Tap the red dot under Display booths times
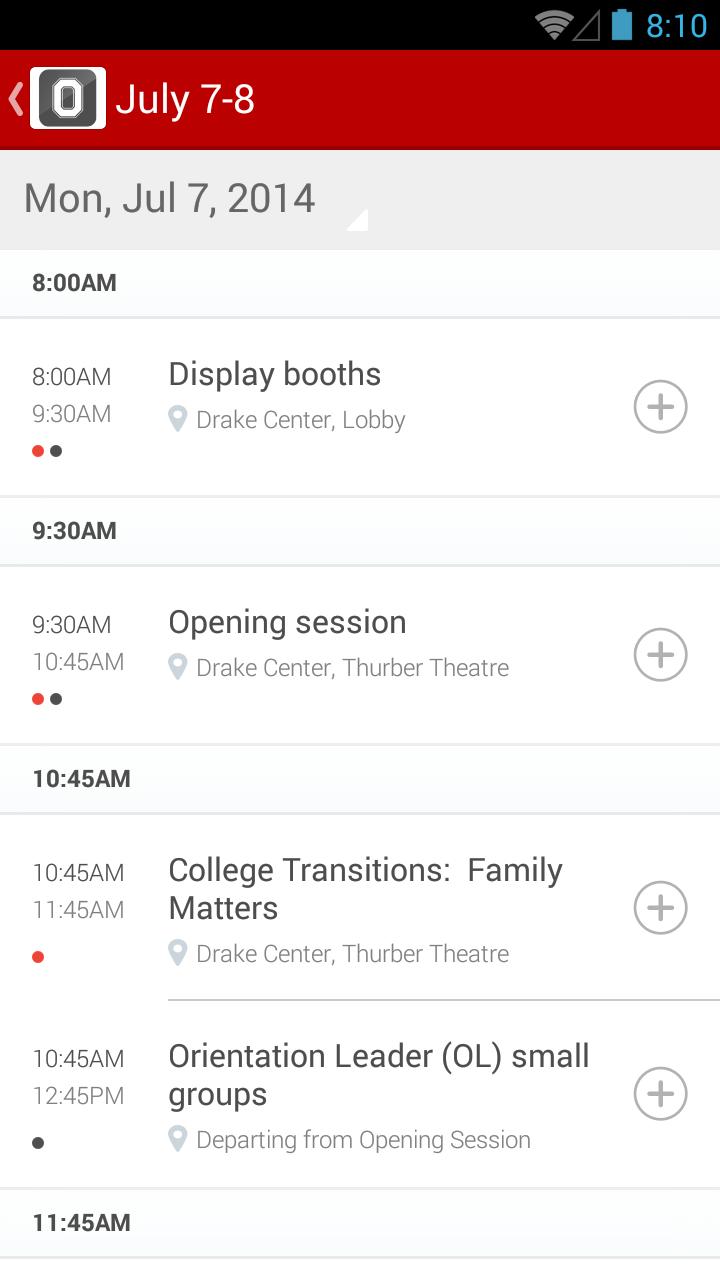720x1280 pixels. [37, 451]
